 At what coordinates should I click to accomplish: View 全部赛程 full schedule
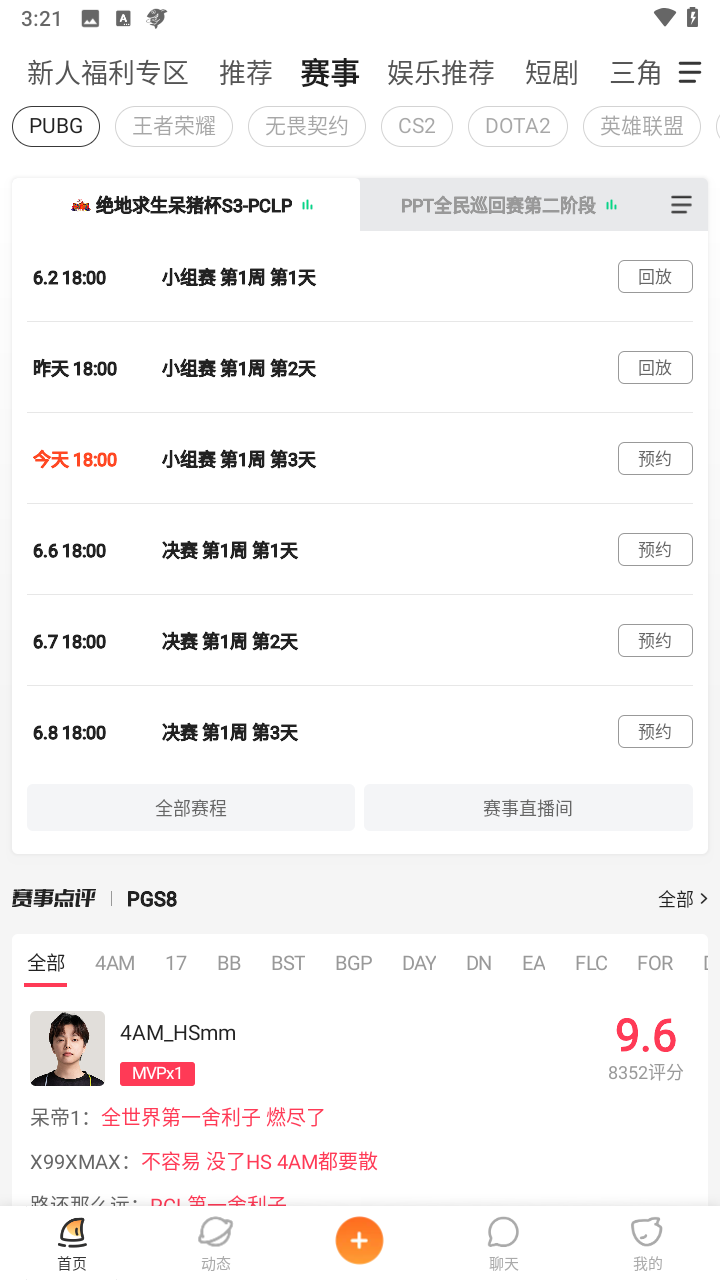[x=191, y=808]
